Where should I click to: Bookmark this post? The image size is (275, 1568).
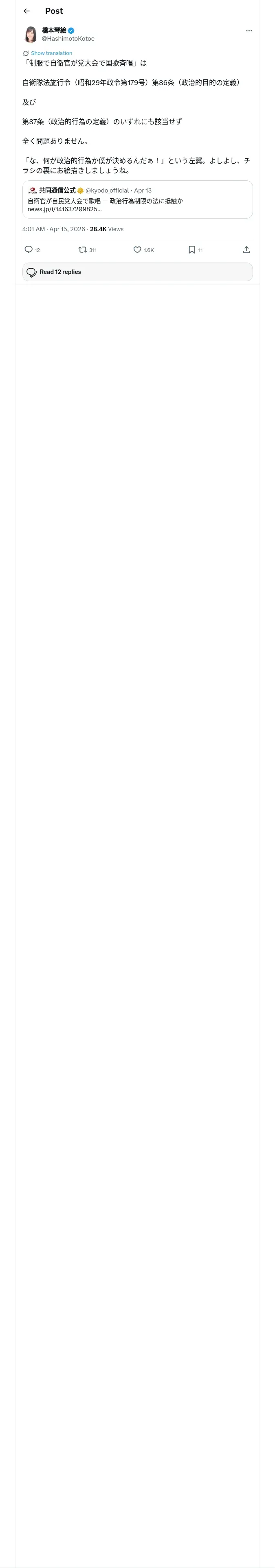pos(191,250)
